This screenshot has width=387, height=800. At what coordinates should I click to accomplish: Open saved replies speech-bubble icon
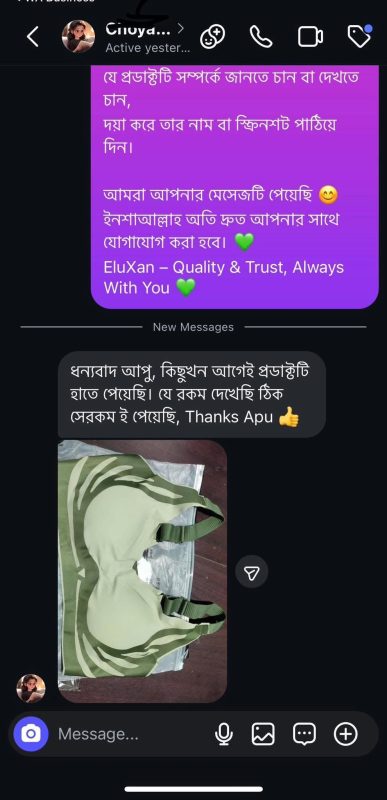pyautogui.click(x=304, y=734)
